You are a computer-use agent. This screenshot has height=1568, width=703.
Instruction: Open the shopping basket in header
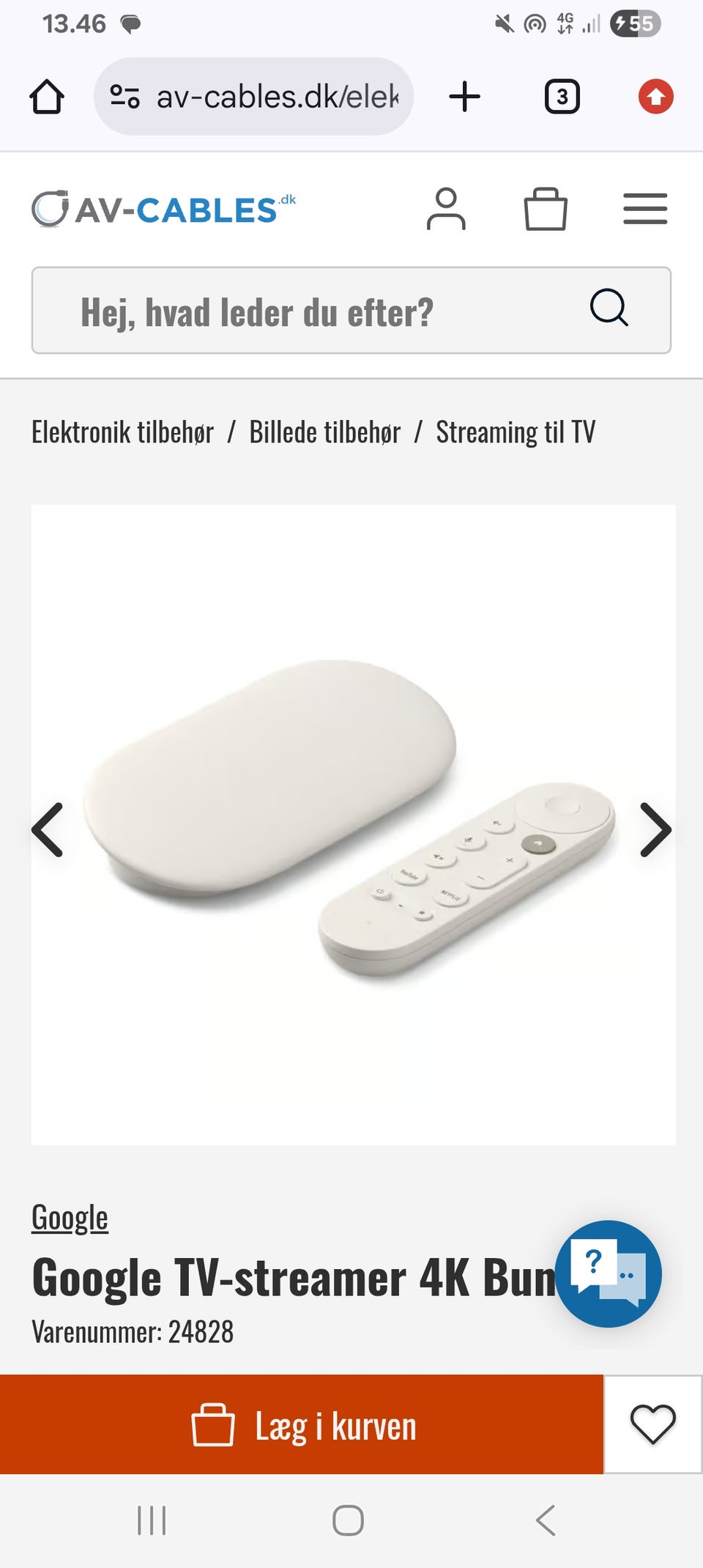tap(546, 209)
